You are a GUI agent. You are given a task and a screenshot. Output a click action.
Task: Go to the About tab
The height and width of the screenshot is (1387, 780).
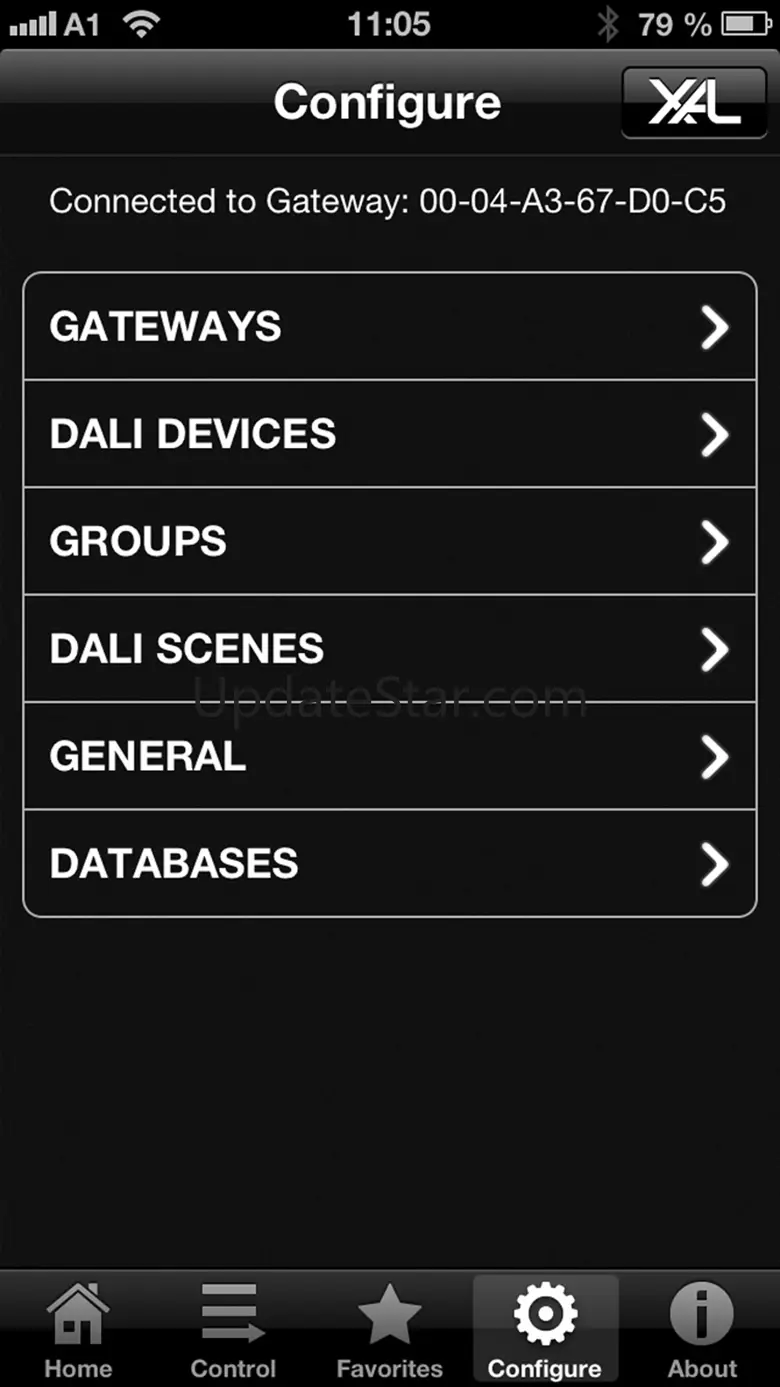(x=702, y=1330)
